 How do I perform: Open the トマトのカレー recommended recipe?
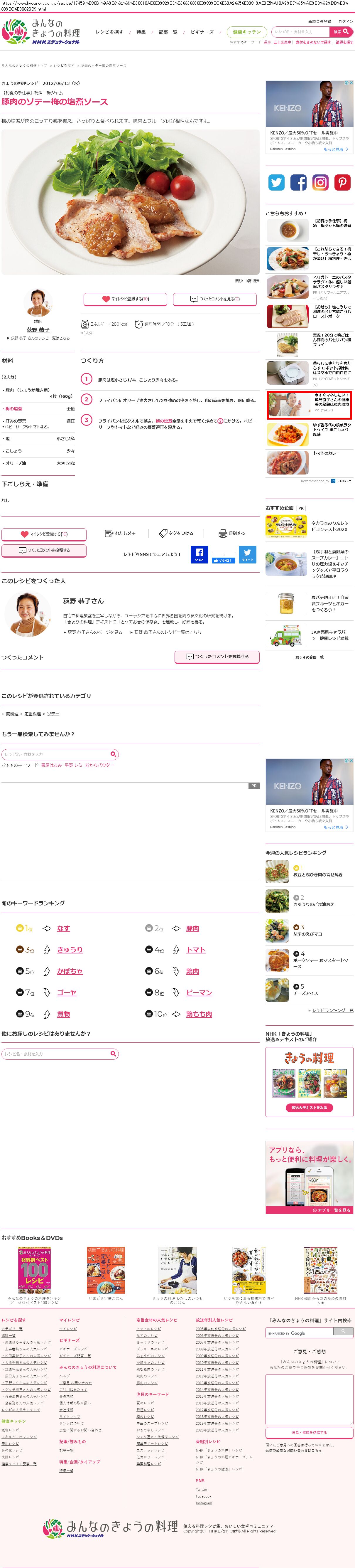(326, 453)
